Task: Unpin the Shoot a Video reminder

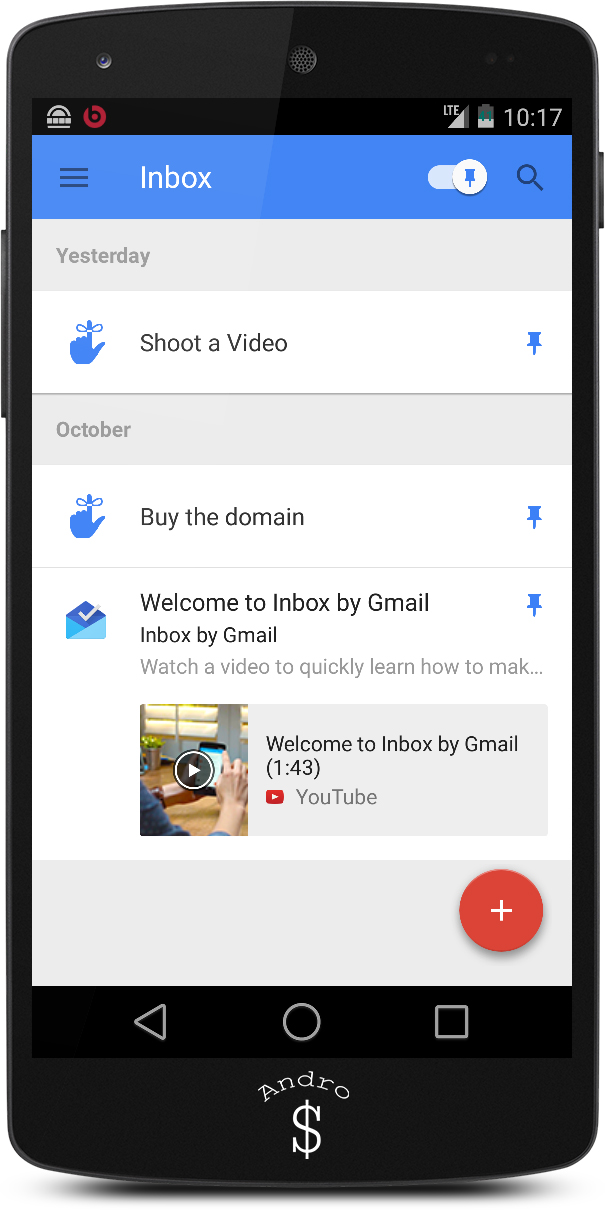Action: 534,343
